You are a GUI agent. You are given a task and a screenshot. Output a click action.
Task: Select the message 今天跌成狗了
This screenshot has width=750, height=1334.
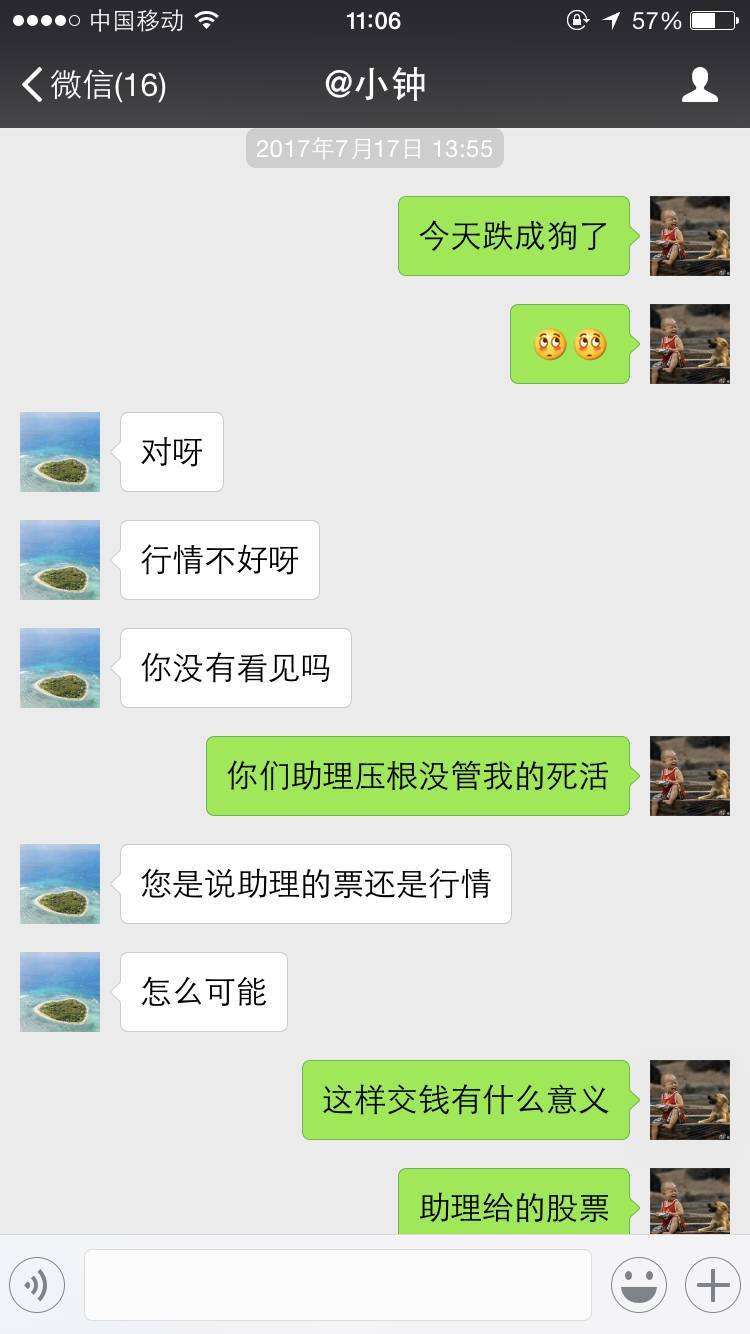(x=513, y=235)
